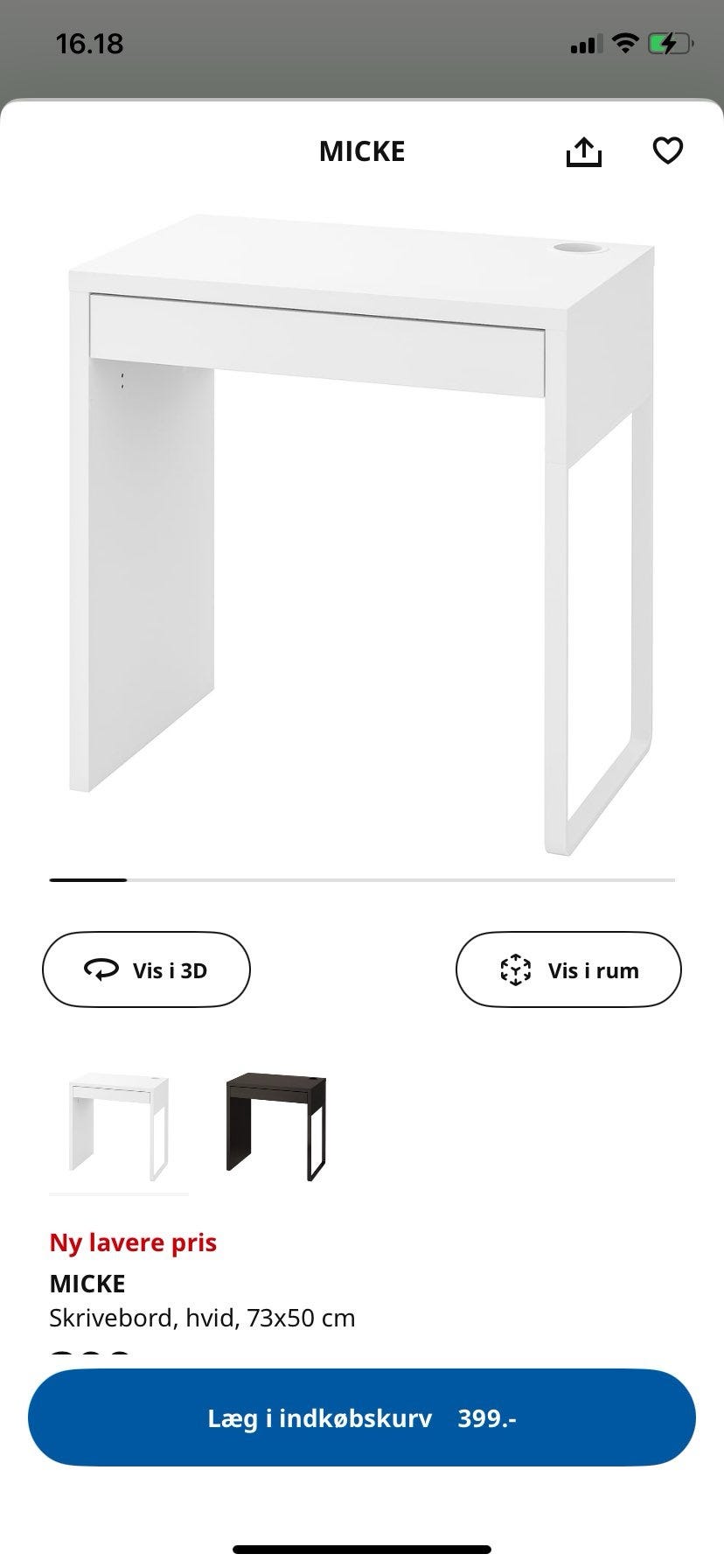Tap the clock showing 16.18
Image resolution: width=724 pixels, height=1568 pixels.
90,42
